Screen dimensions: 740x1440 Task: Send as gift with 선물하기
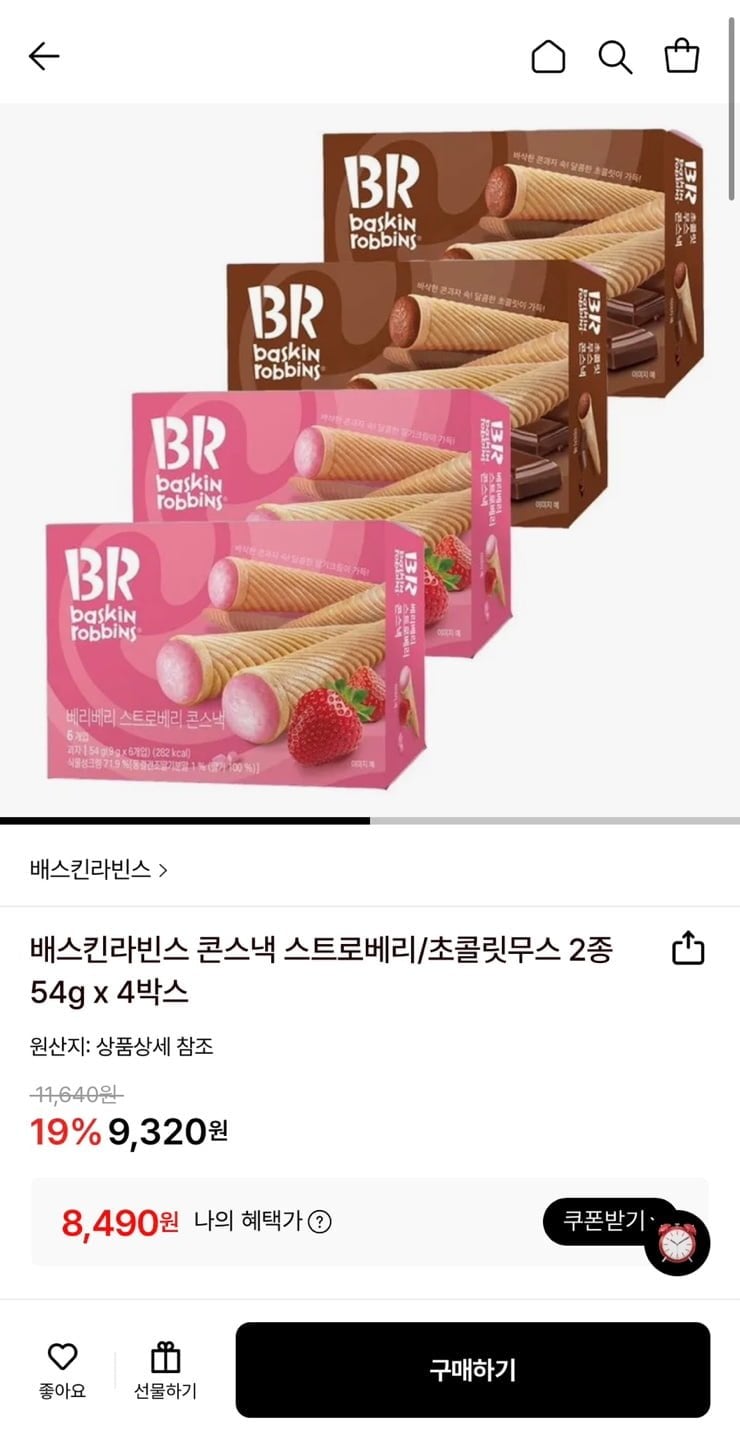165,1369
